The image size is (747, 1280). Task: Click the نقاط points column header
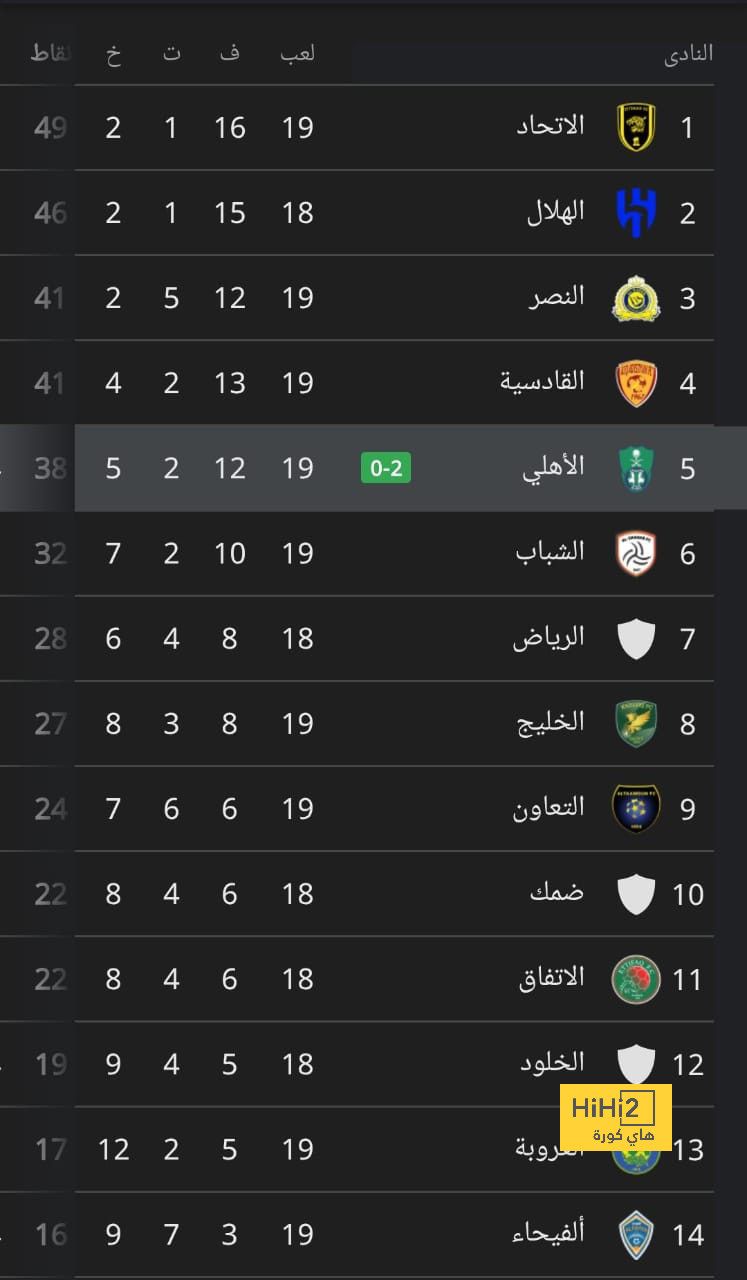48,55
